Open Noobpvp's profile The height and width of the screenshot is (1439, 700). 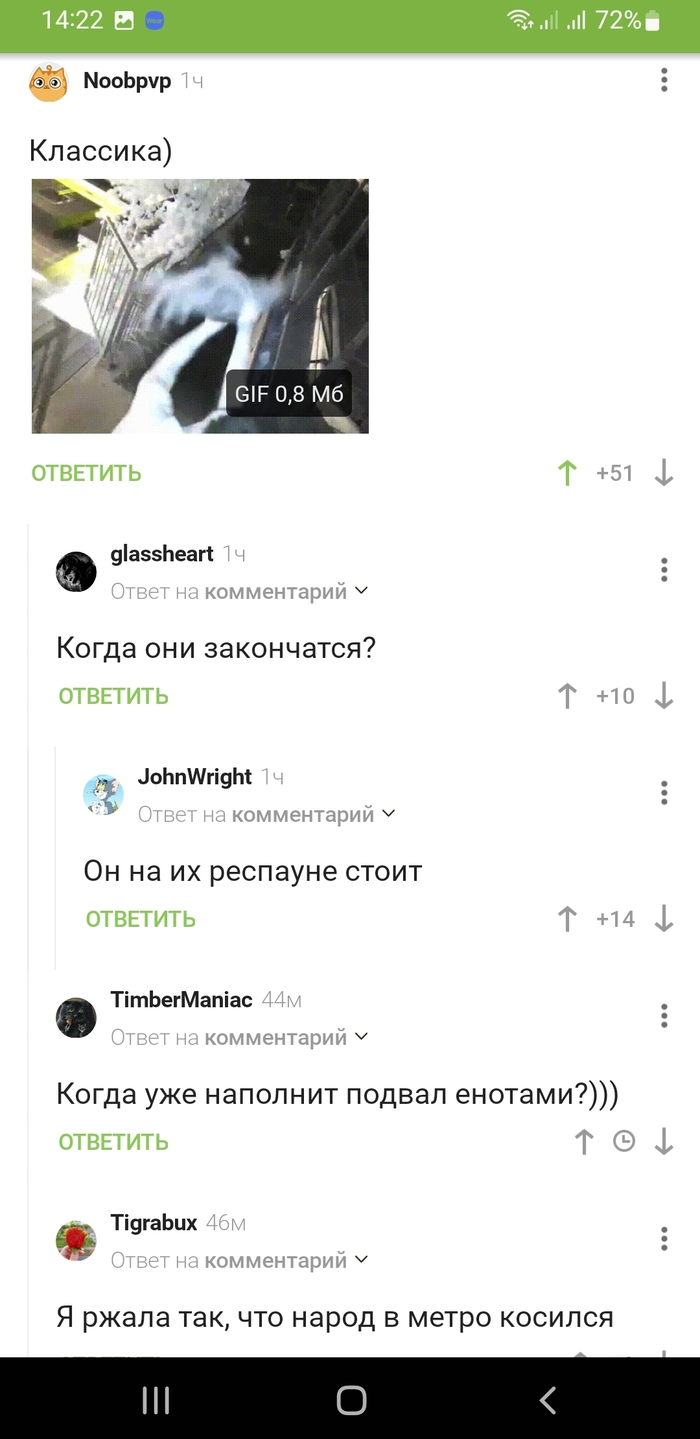click(126, 81)
